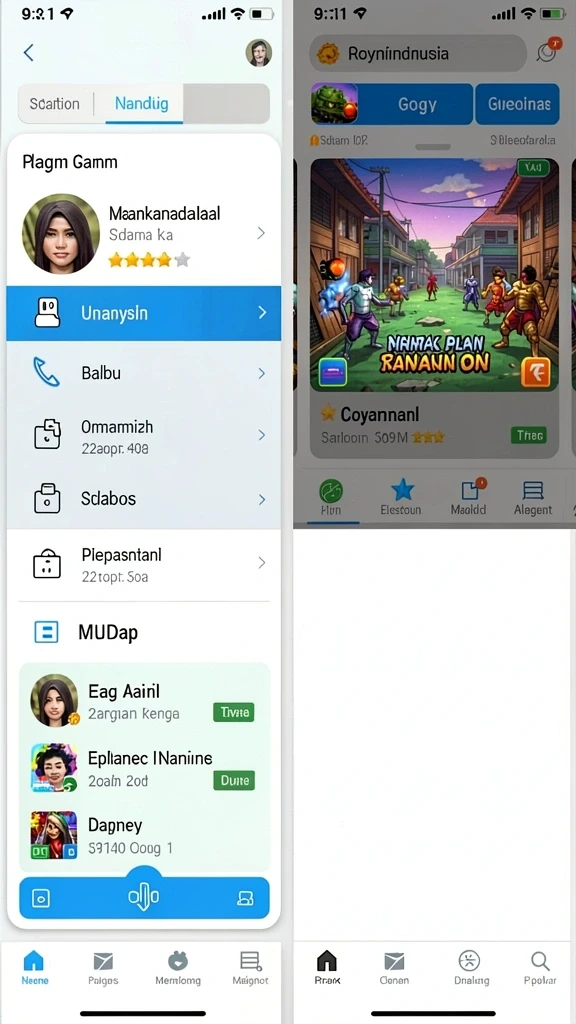Tap the Roynindnusia search field
Viewport: 576px width, 1024px height.
coord(418,54)
